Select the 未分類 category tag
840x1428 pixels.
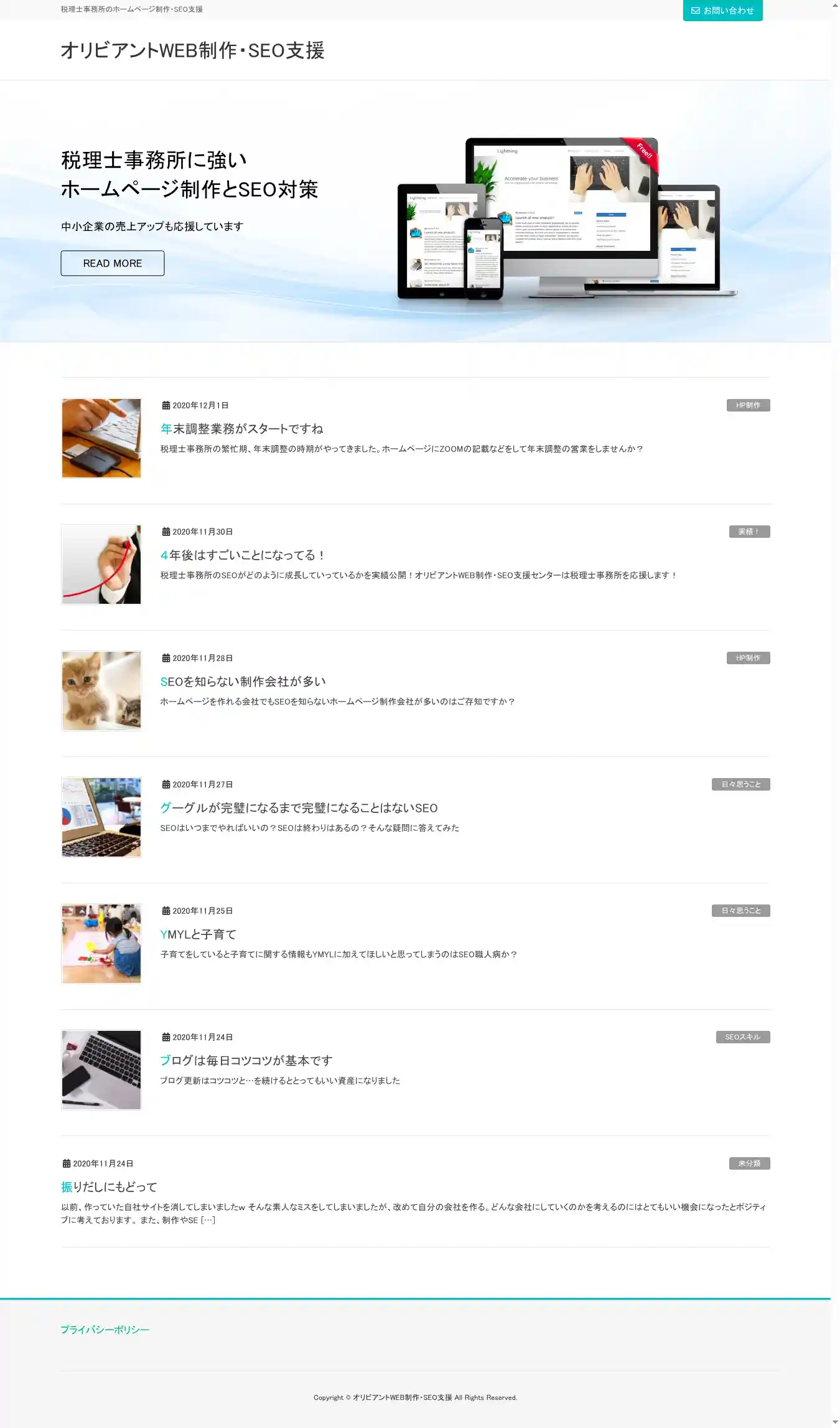(x=749, y=1163)
